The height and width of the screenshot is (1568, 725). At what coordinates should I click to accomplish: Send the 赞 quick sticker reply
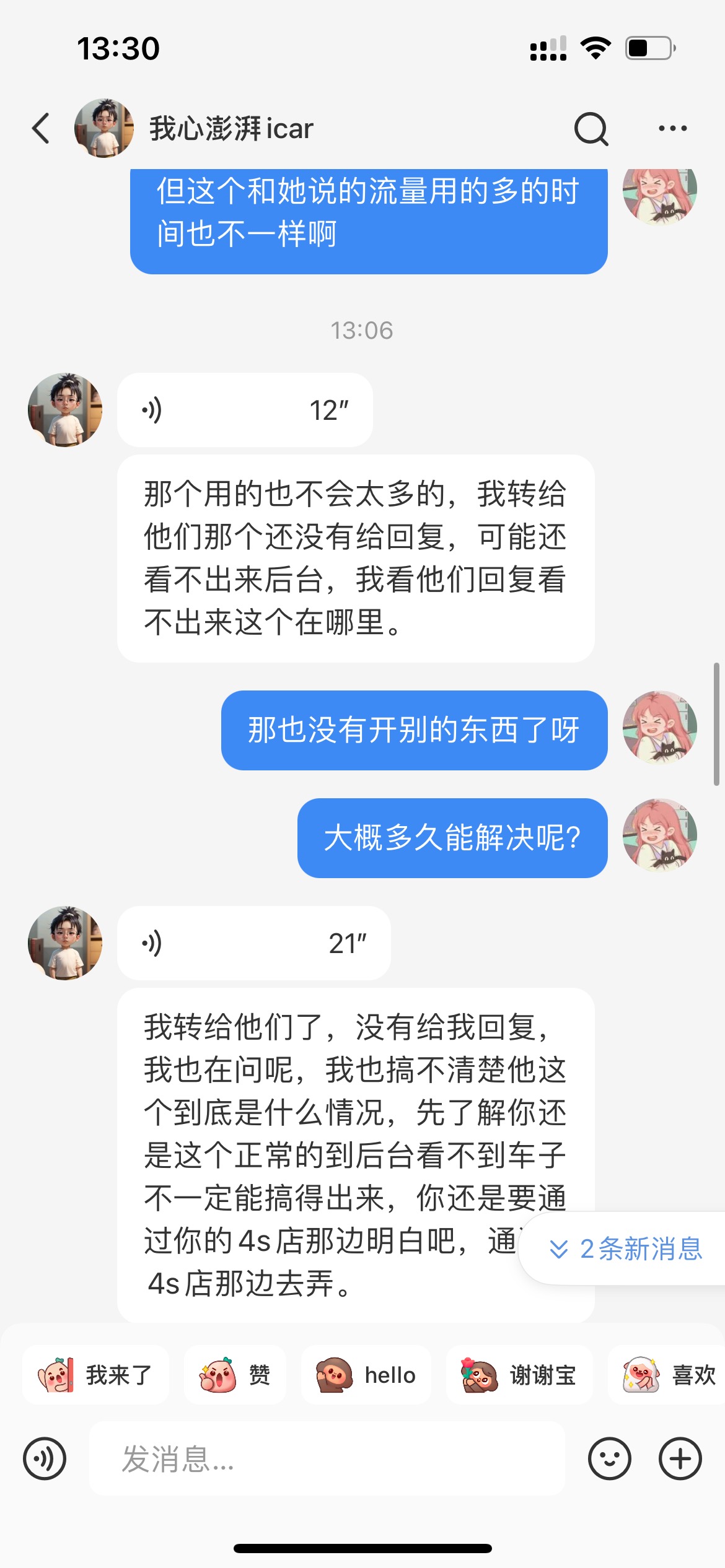(x=235, y=1375)
